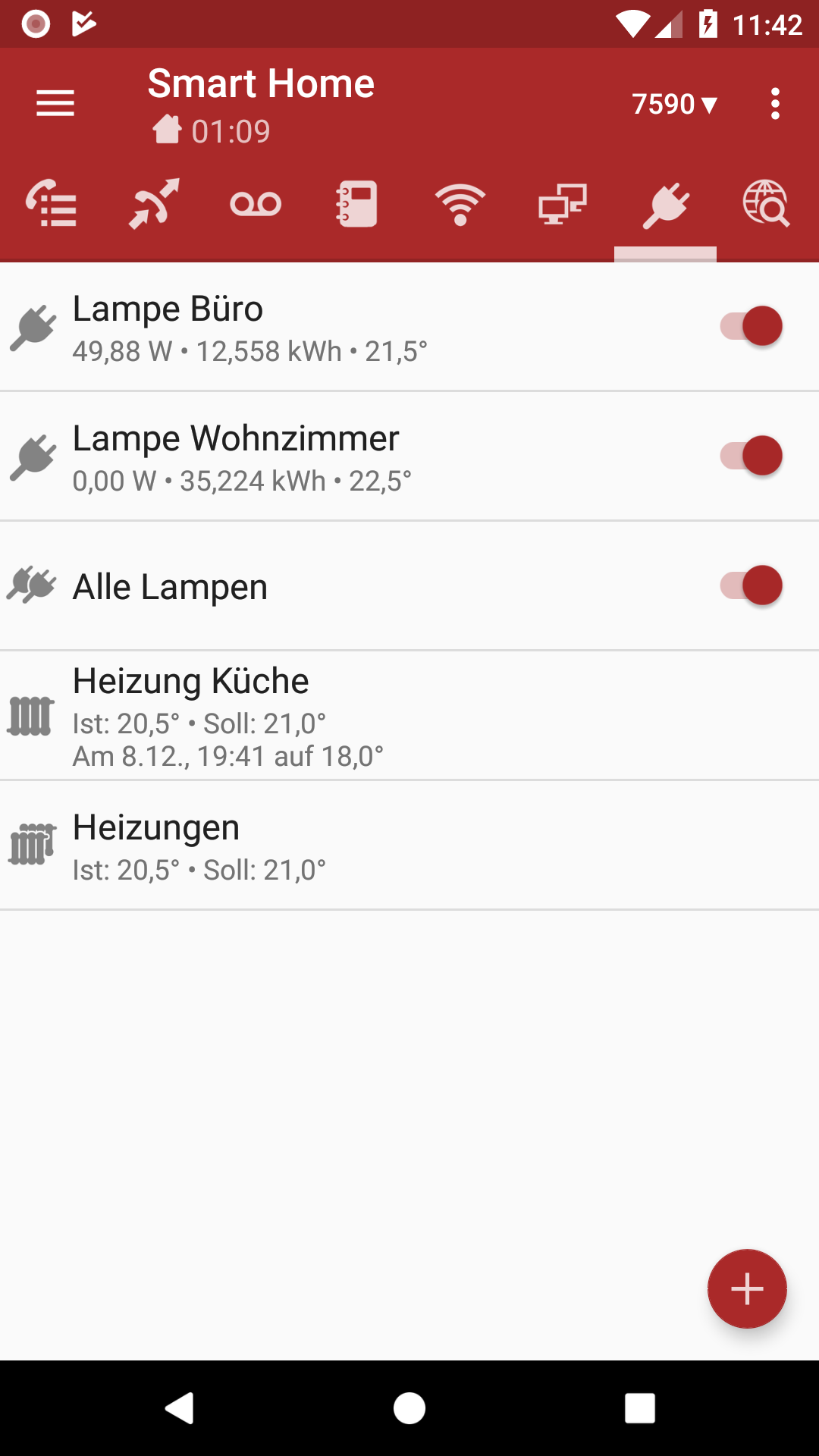
Task: Switch to the phone book tab
Action: pyautogui.click(x=357, y=204)
